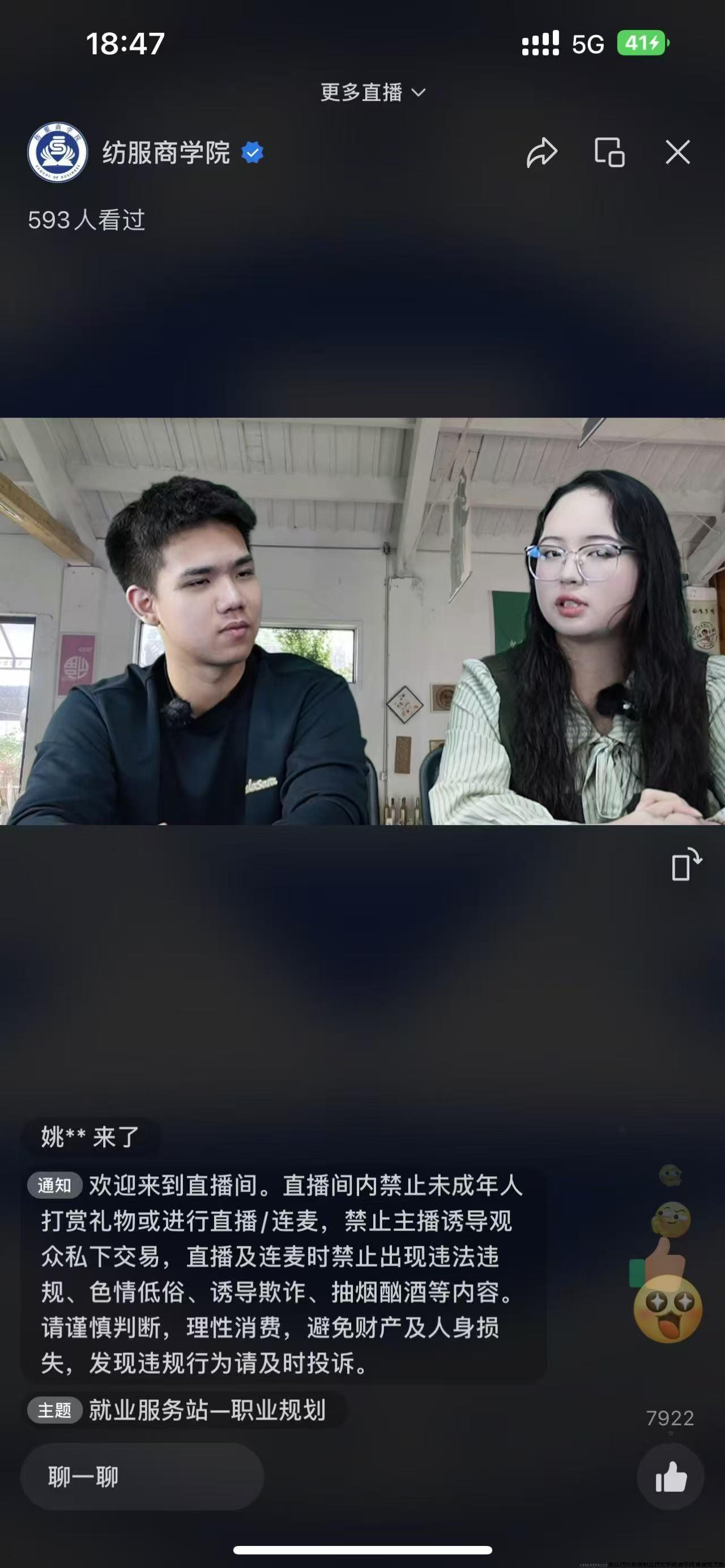Screen dimensions: 725x1568
Task: Close the live stream
Action: coord(677,152)
